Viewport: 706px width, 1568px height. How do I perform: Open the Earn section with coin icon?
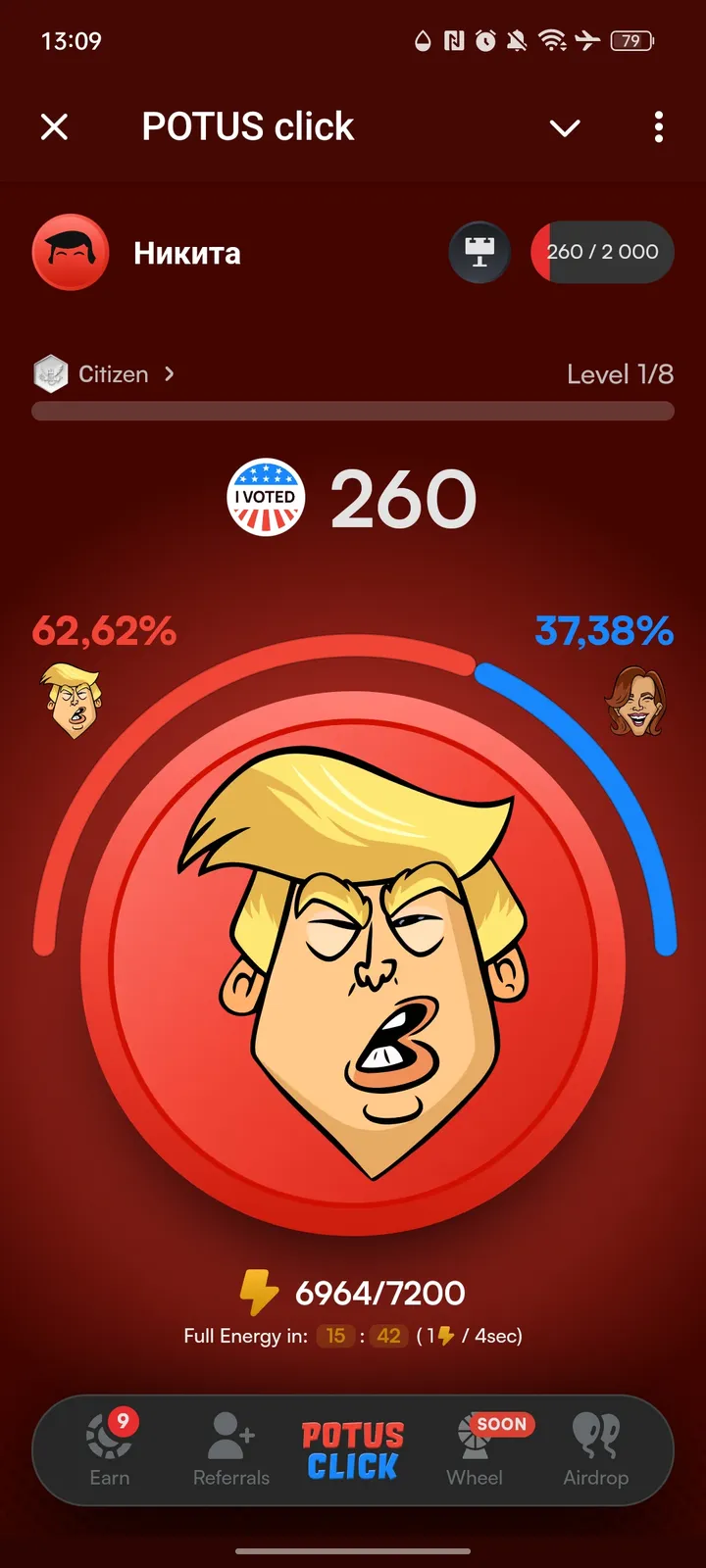[108, 1448]
